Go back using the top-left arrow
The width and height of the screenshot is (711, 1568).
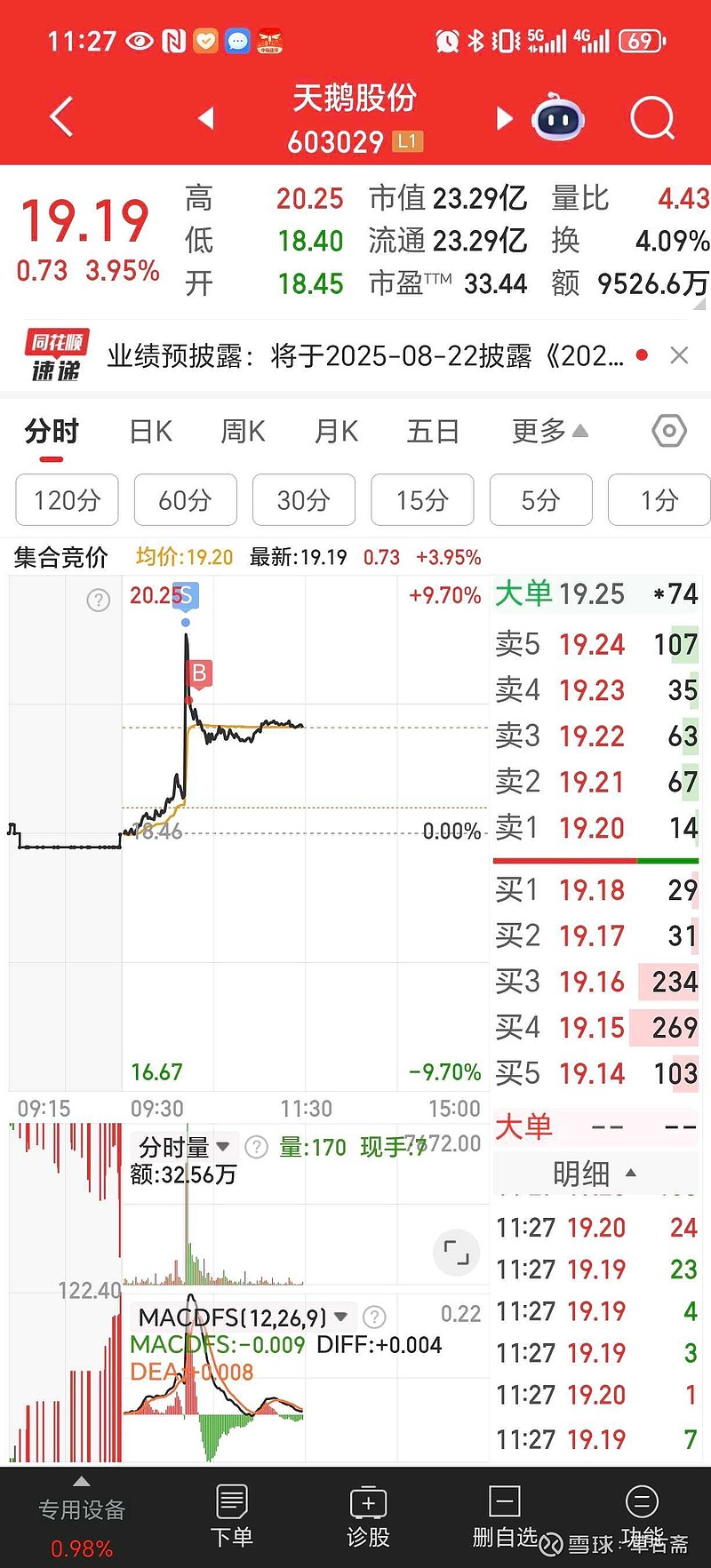pos(60,117)
